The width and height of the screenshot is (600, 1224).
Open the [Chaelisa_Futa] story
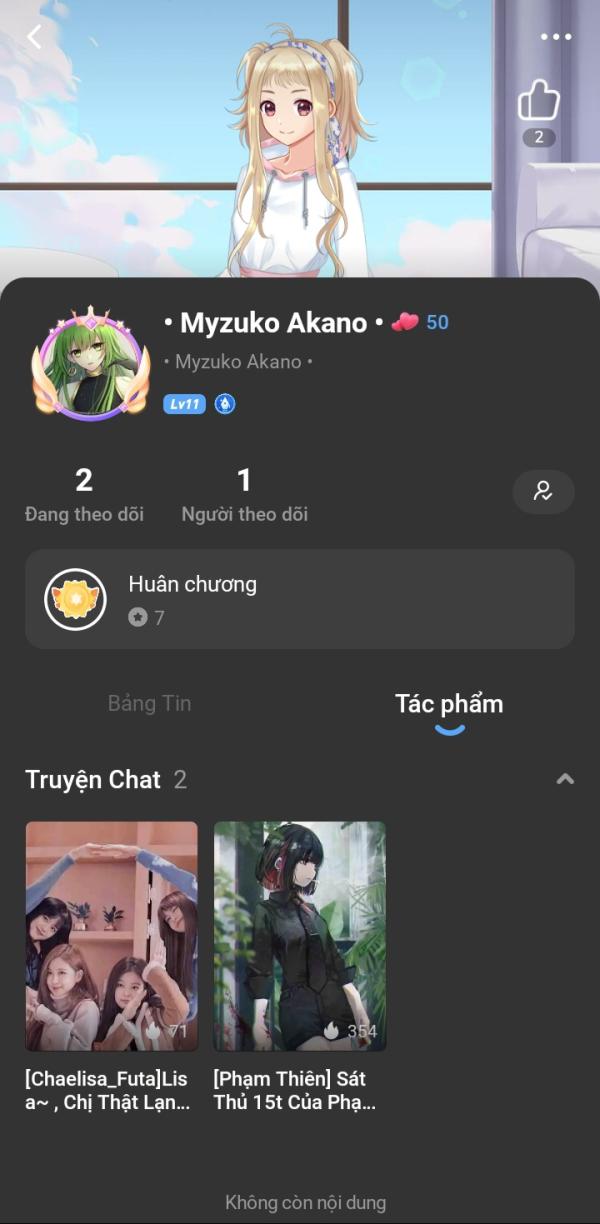click(x=111, y=936)
